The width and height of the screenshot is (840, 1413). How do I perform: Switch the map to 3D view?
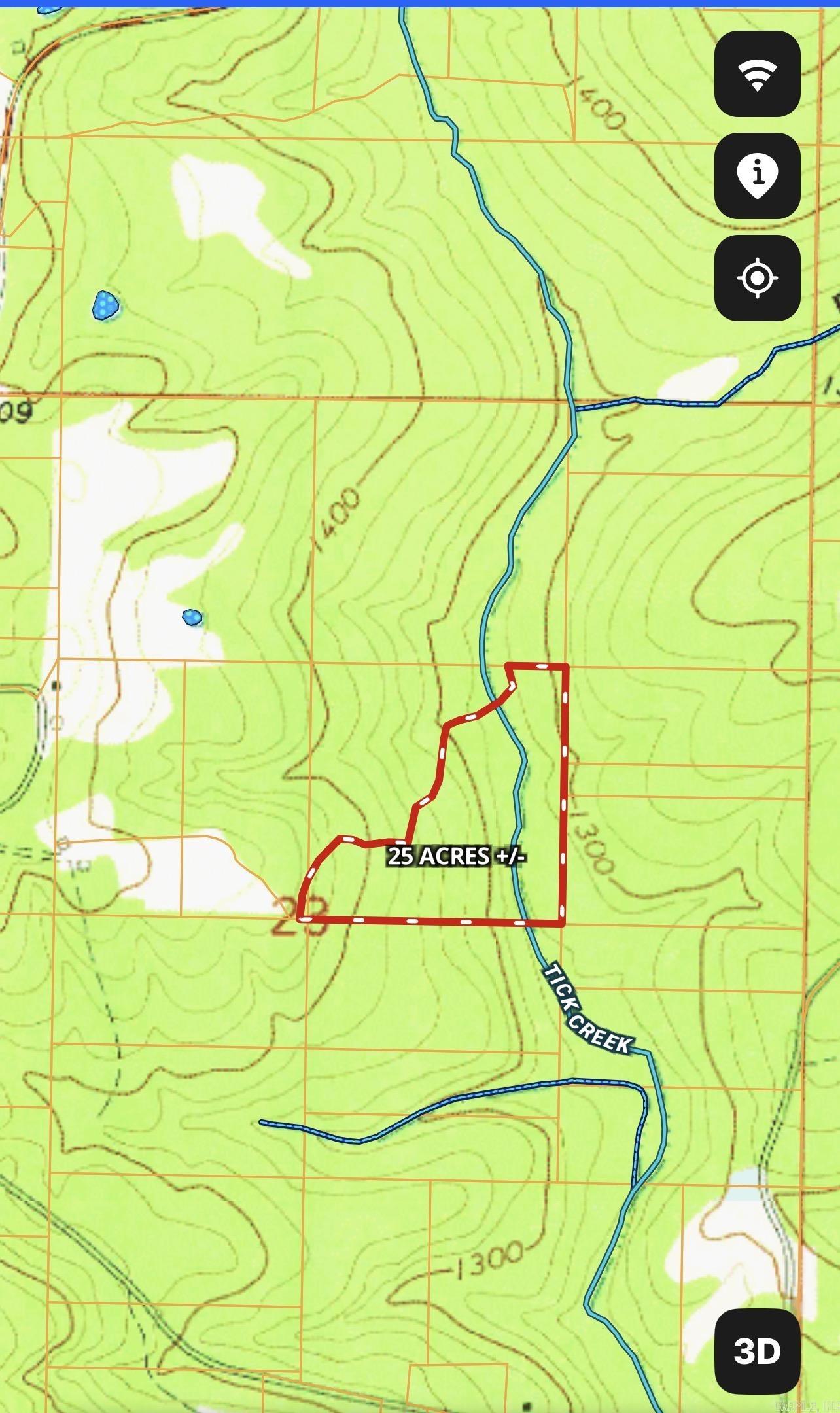(x=757, y=1352)
